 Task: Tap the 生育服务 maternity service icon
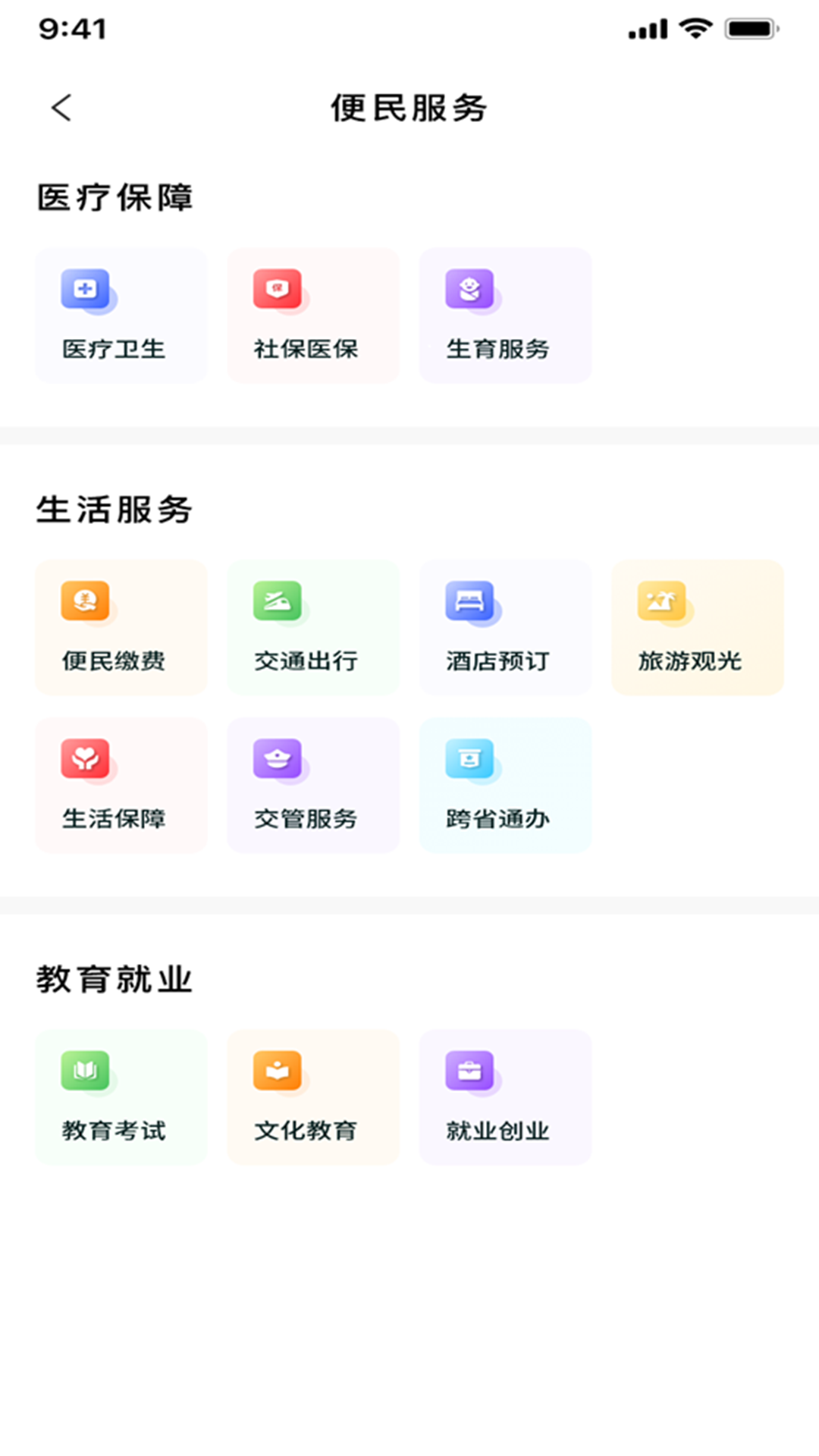tap(505, 315)
